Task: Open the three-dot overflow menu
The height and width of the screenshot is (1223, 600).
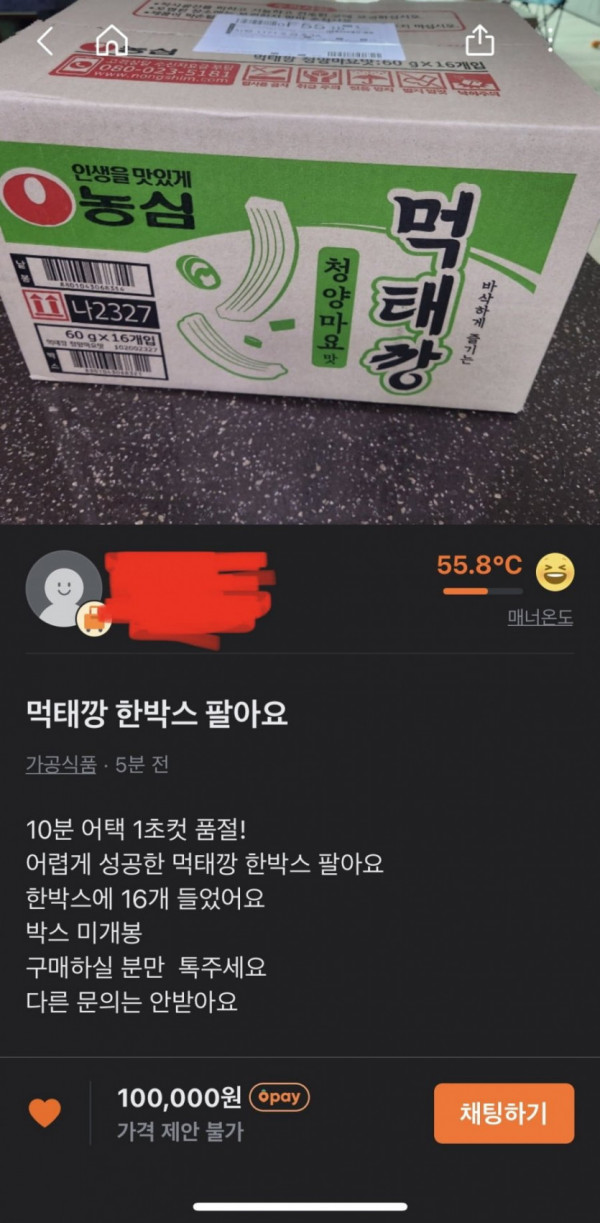Action: (551, 40)
